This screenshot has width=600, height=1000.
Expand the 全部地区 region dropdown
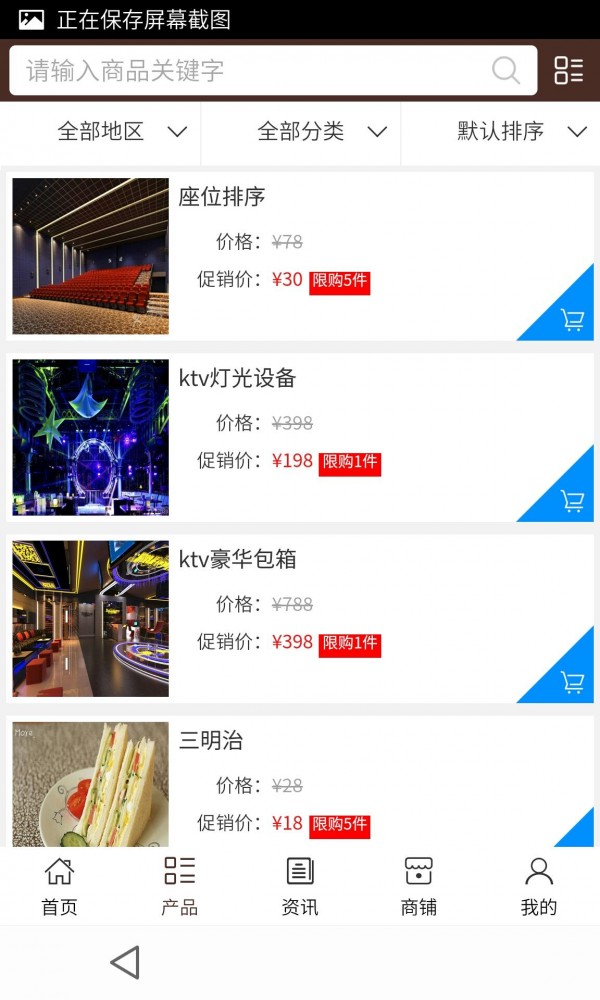coord(122,131)
